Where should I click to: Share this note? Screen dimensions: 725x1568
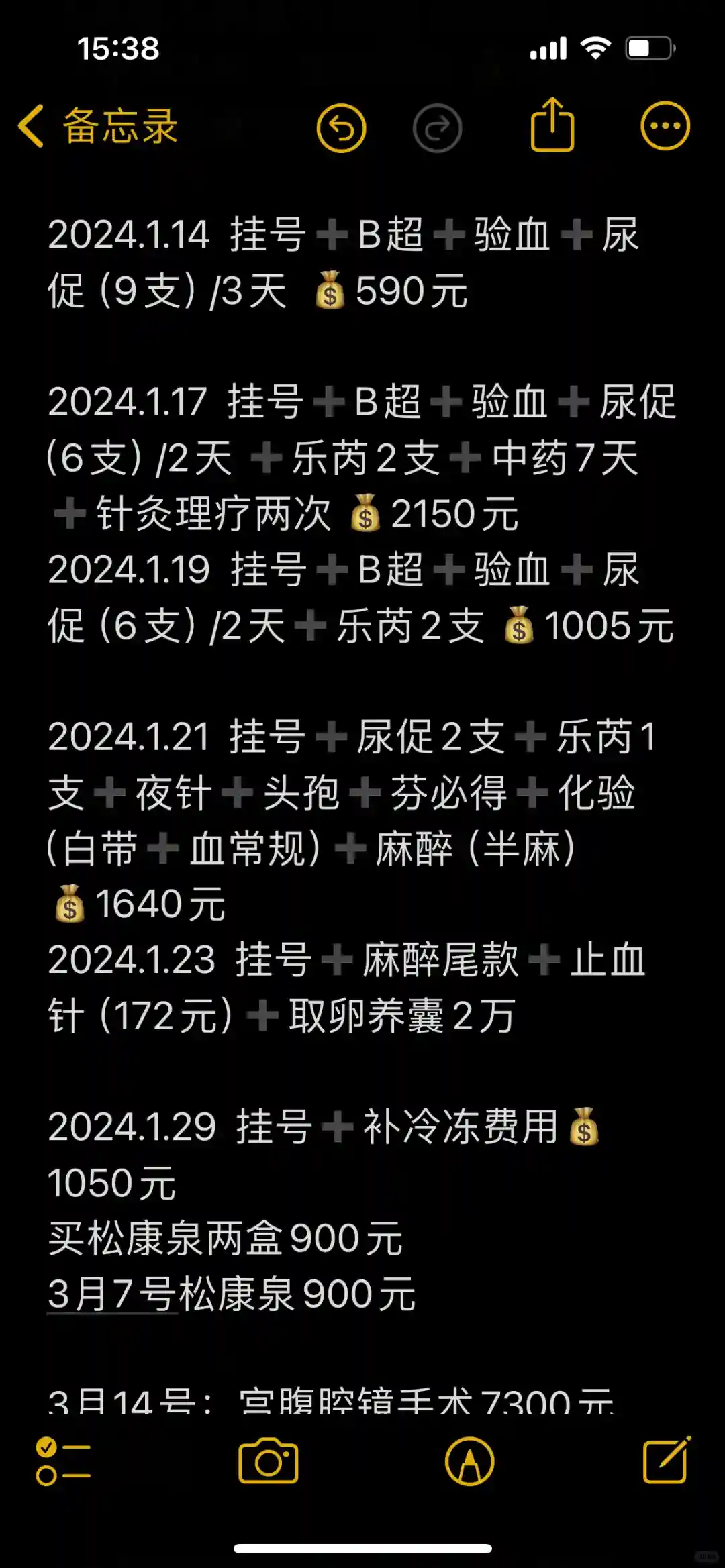click(x=552, y=125)
